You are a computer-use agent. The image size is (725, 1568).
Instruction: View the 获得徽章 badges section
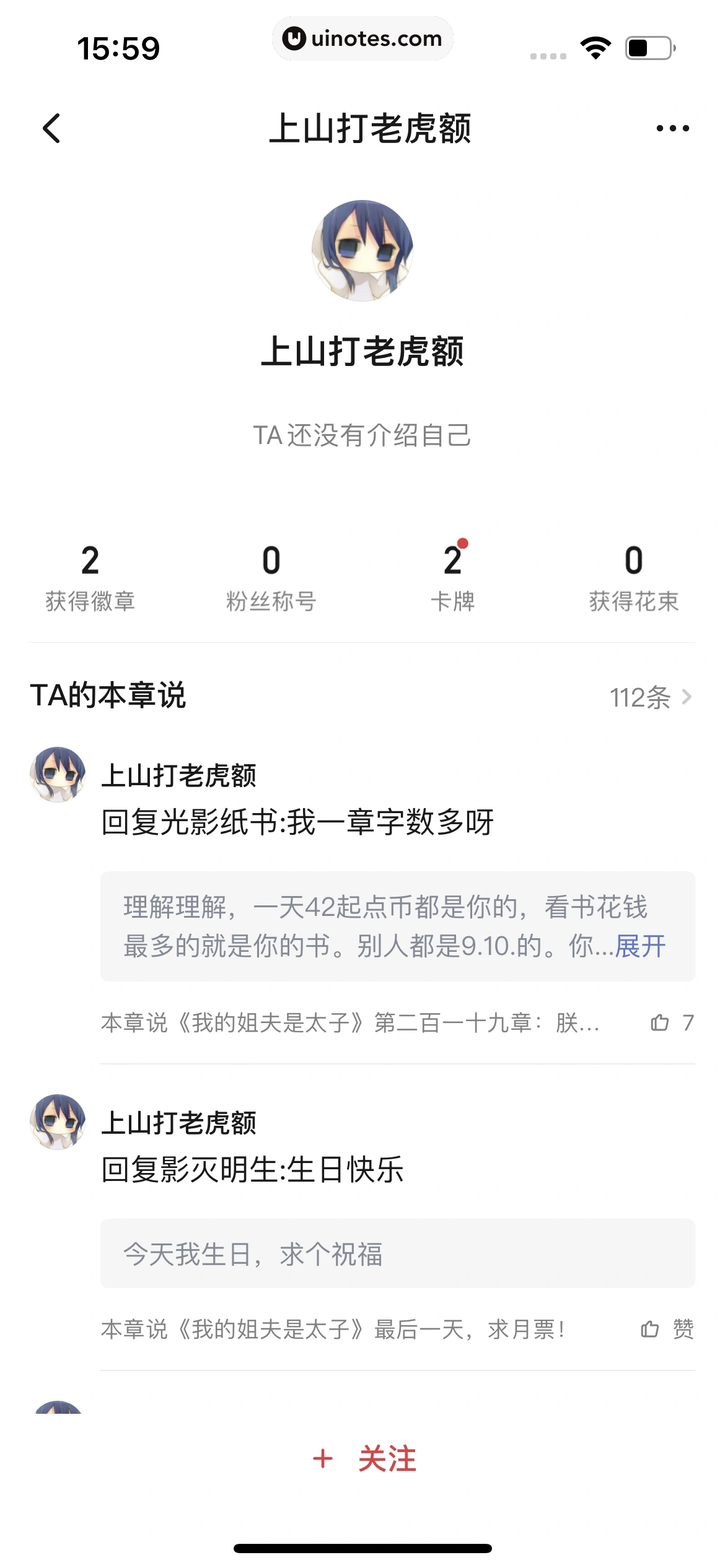pyautogui.click(x=92, y=575)
